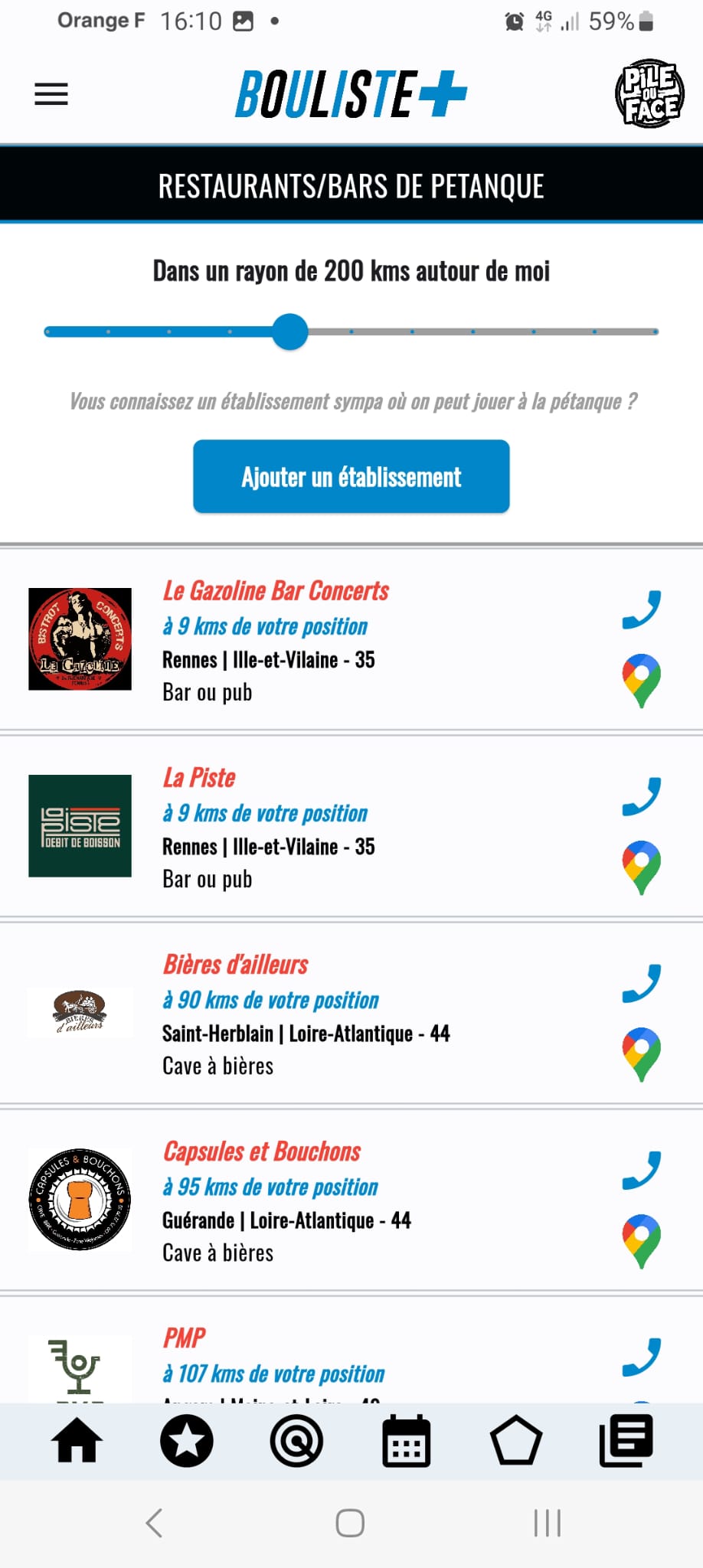The height and width of the screenshot is (1568, 703).
Task: Call La Piste bar
Action: tap(642, 796)
